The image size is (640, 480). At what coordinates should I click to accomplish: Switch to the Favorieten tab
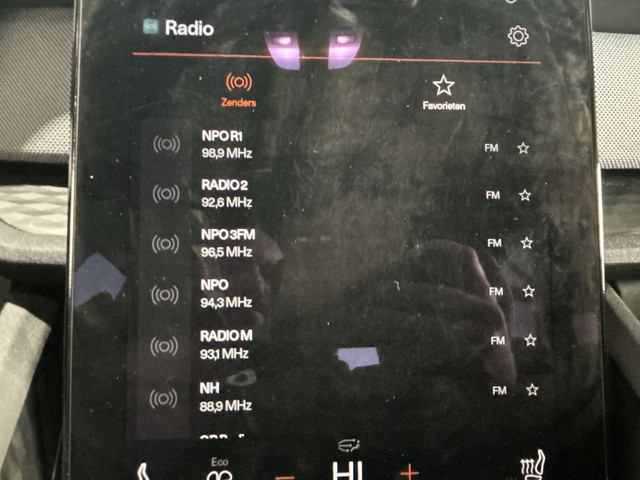click(x=443, y=92)
